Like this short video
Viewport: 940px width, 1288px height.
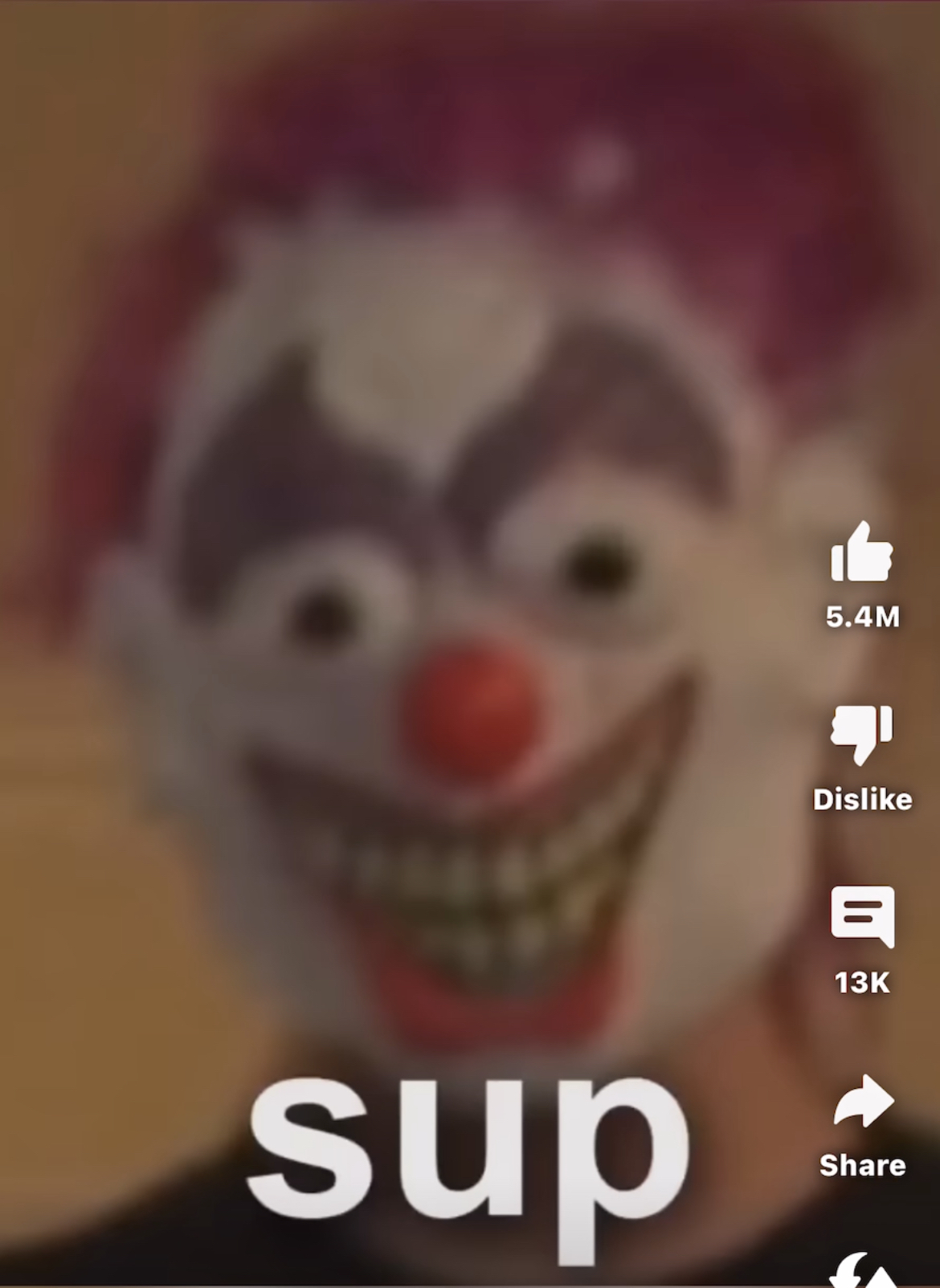[x=862, y=552]
